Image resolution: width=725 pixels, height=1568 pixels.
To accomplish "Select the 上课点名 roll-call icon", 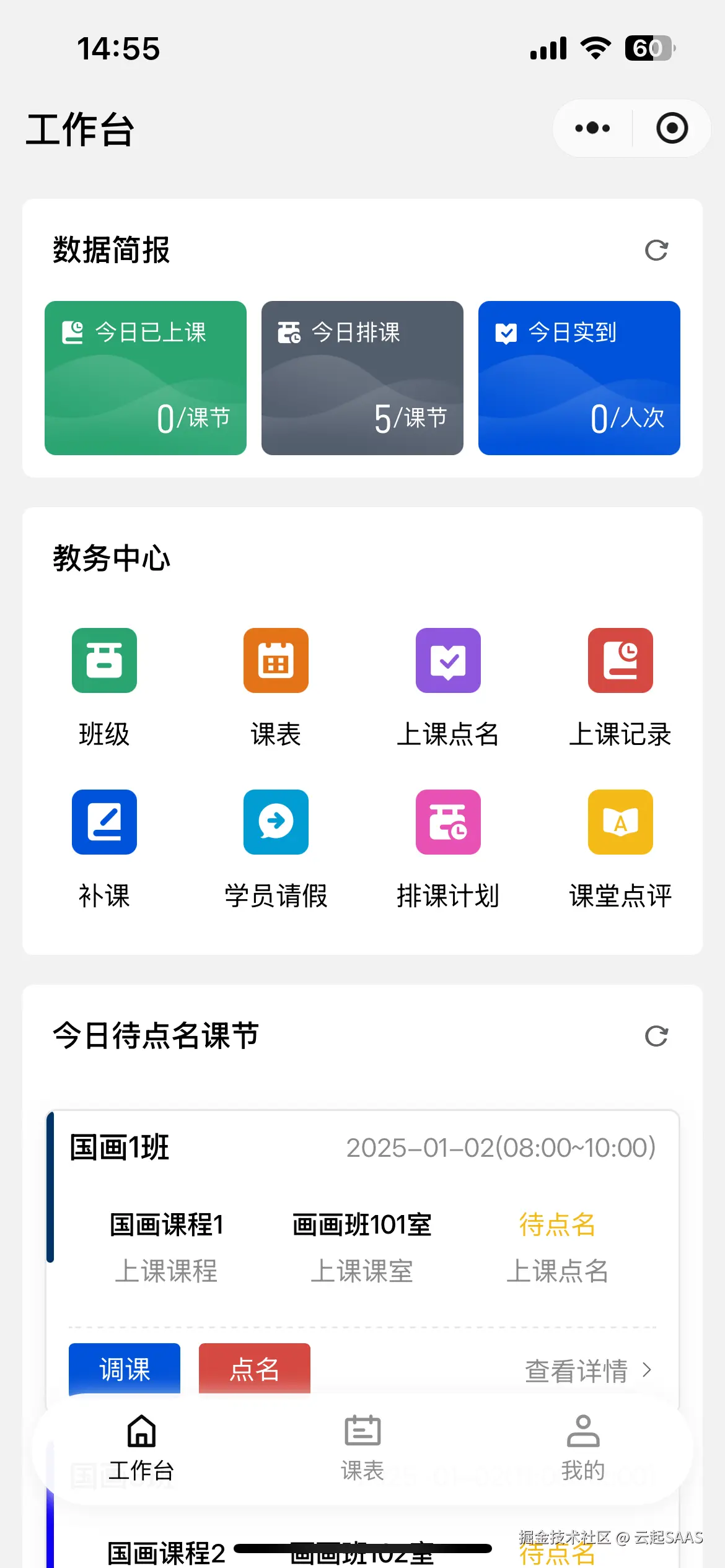I will (x=448, y=661).
